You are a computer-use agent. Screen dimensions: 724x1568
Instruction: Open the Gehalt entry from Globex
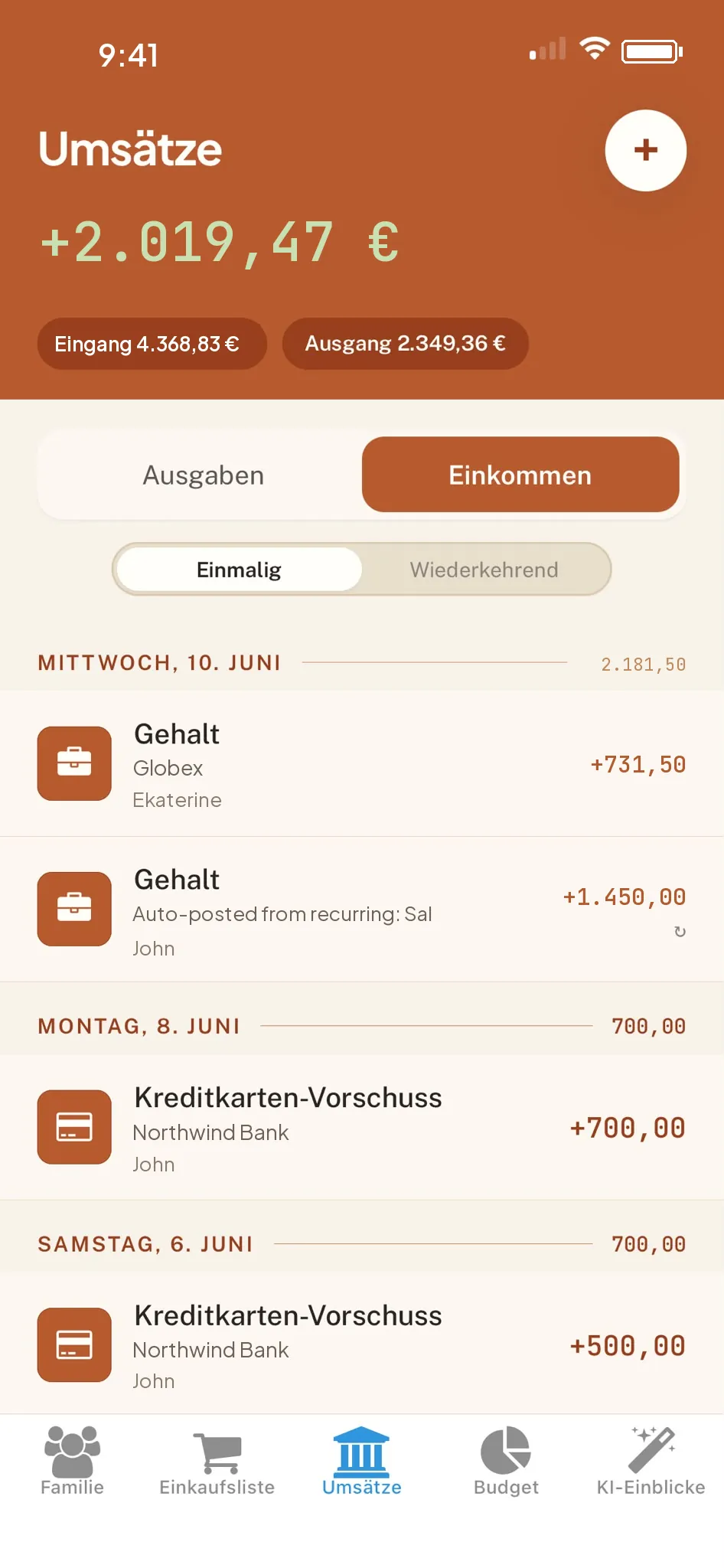pos(362,763)
